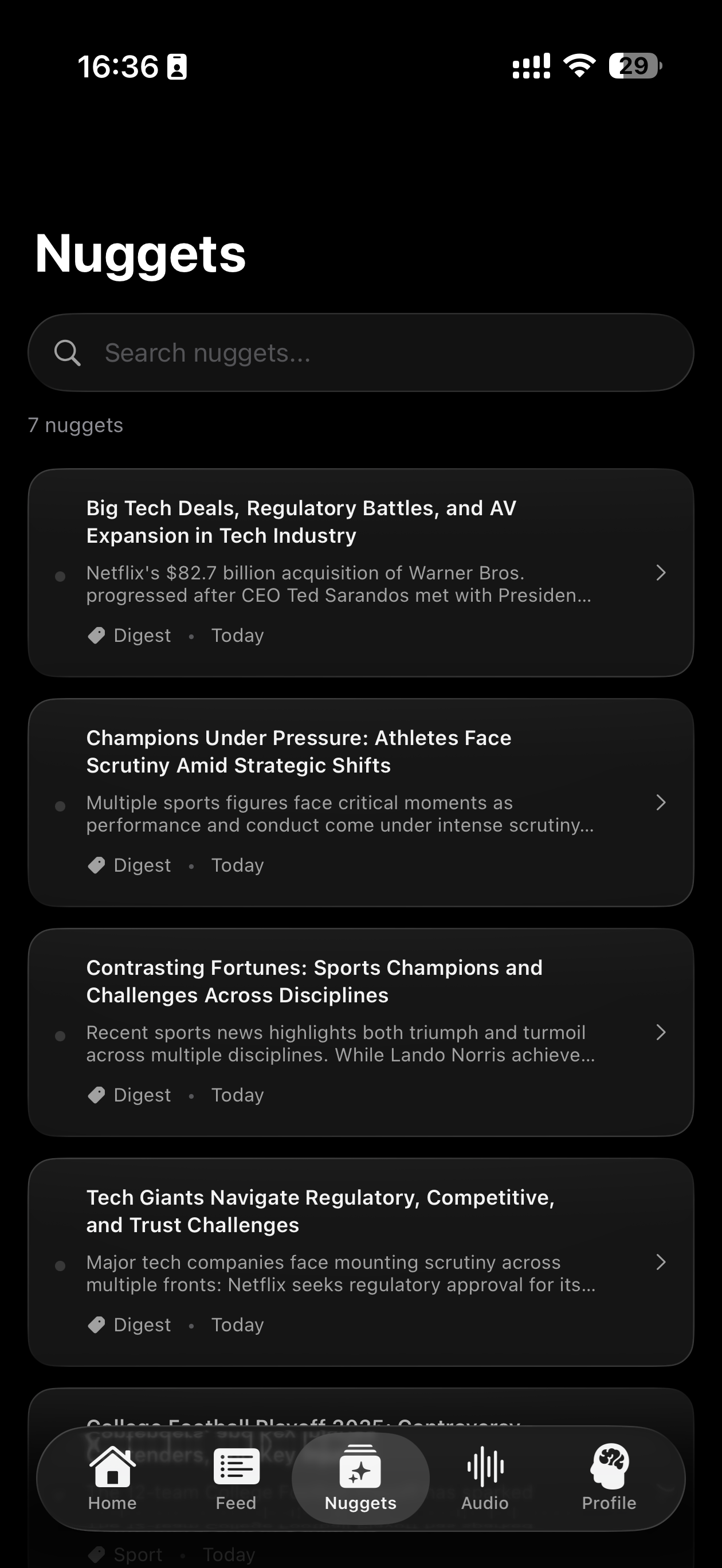Switch to the Audio tab

point(485,1478)
